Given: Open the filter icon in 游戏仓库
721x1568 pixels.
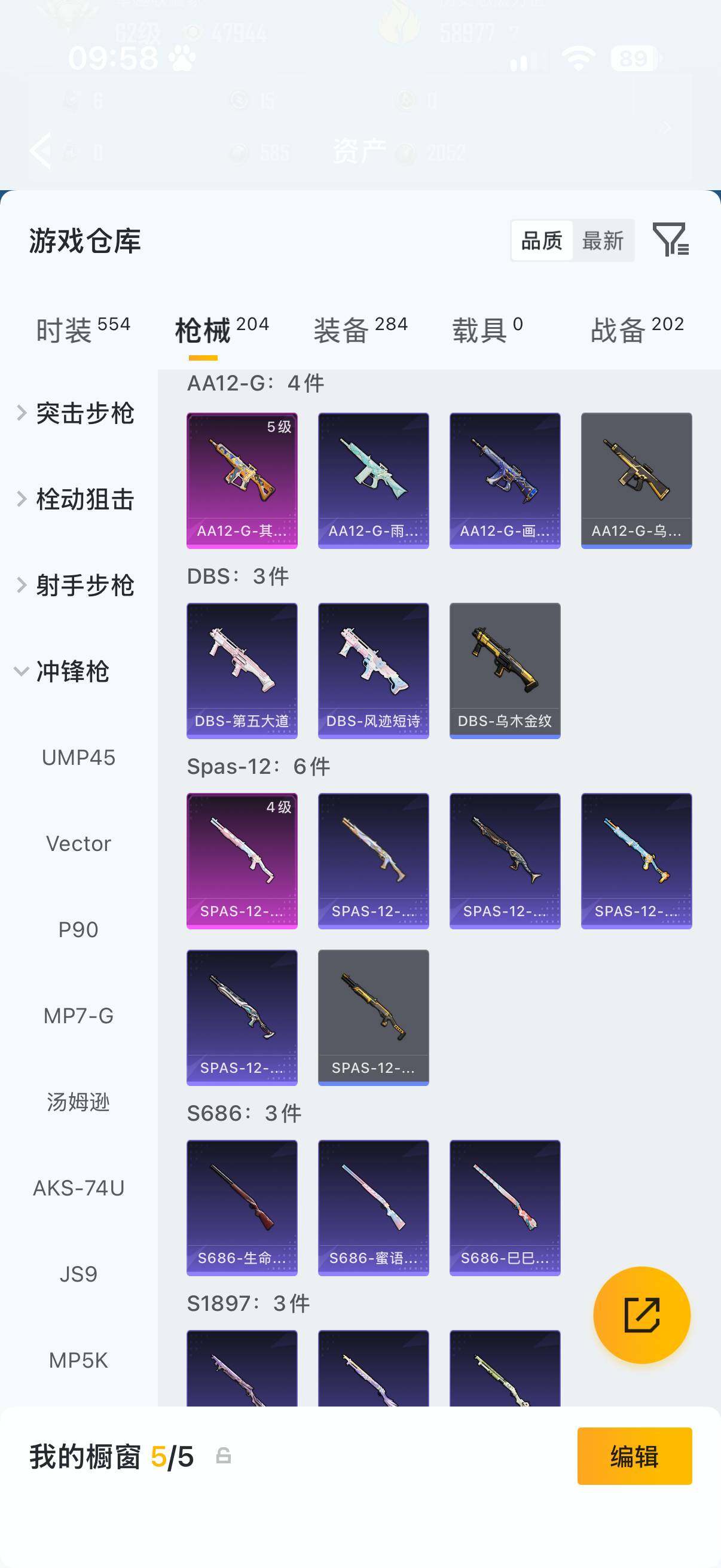Looking at the screenshot, I should pyautogui.click(x=671, y=240).
